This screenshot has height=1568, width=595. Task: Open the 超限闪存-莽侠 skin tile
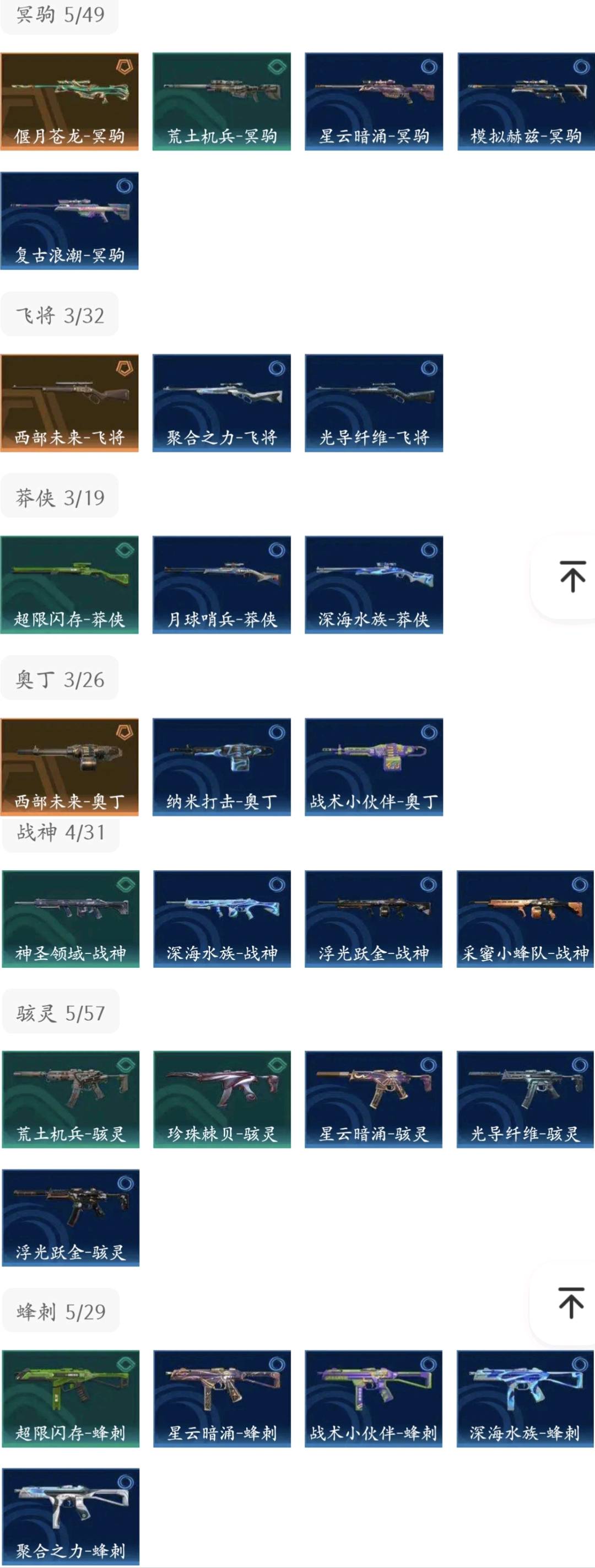[69, 584]
